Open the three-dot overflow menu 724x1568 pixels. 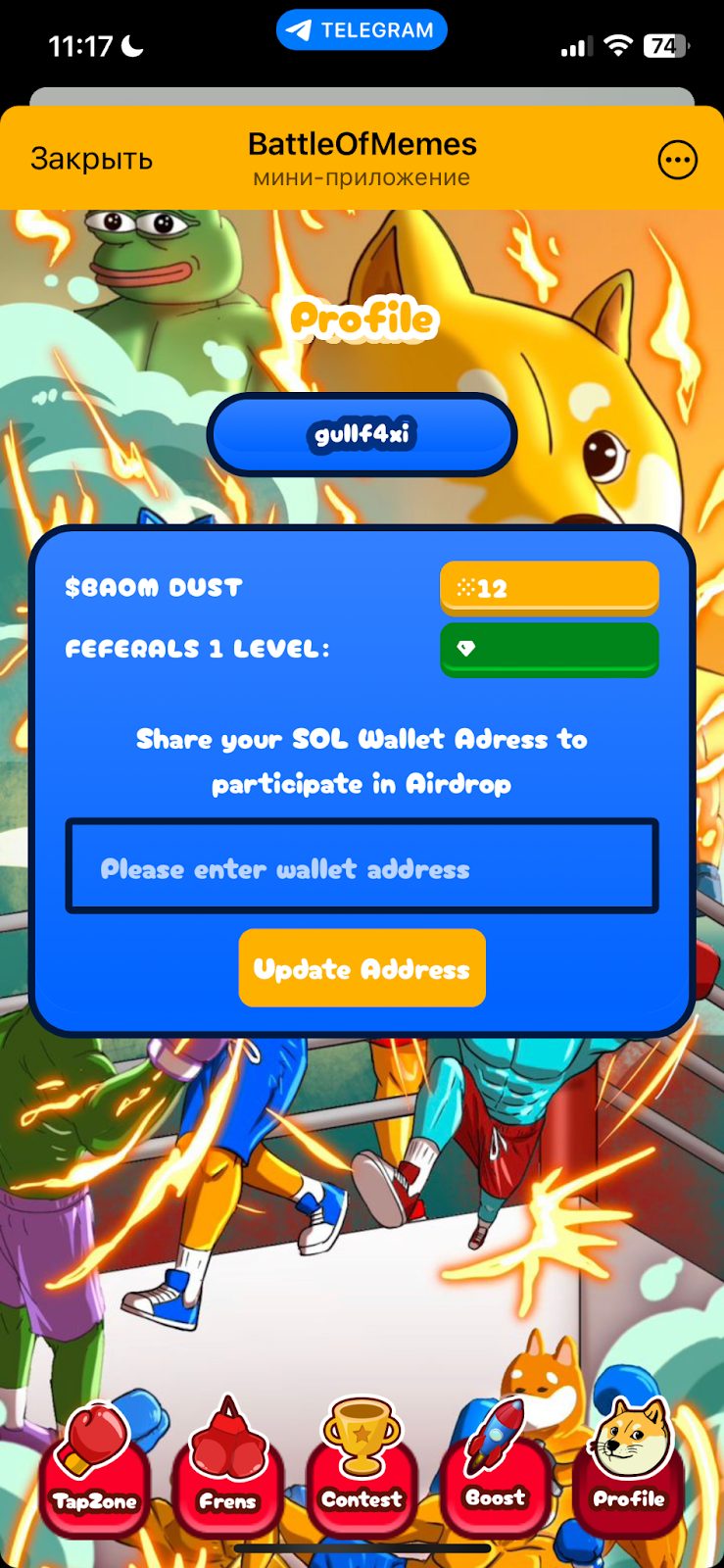(677, 160)
